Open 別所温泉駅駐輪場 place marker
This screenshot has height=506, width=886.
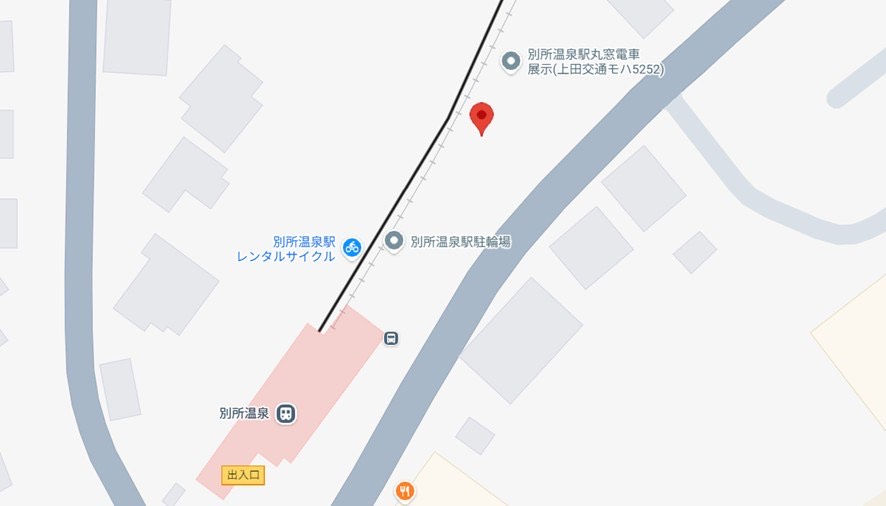pyautogui.click(x=394, y=241)
